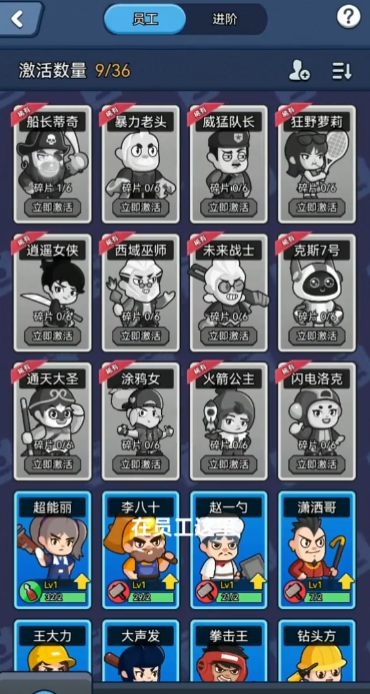Image resolution: width=370 pixels, height=694 pixels.
Task: Open the help question mark
Action: click(x=348, y=17)
